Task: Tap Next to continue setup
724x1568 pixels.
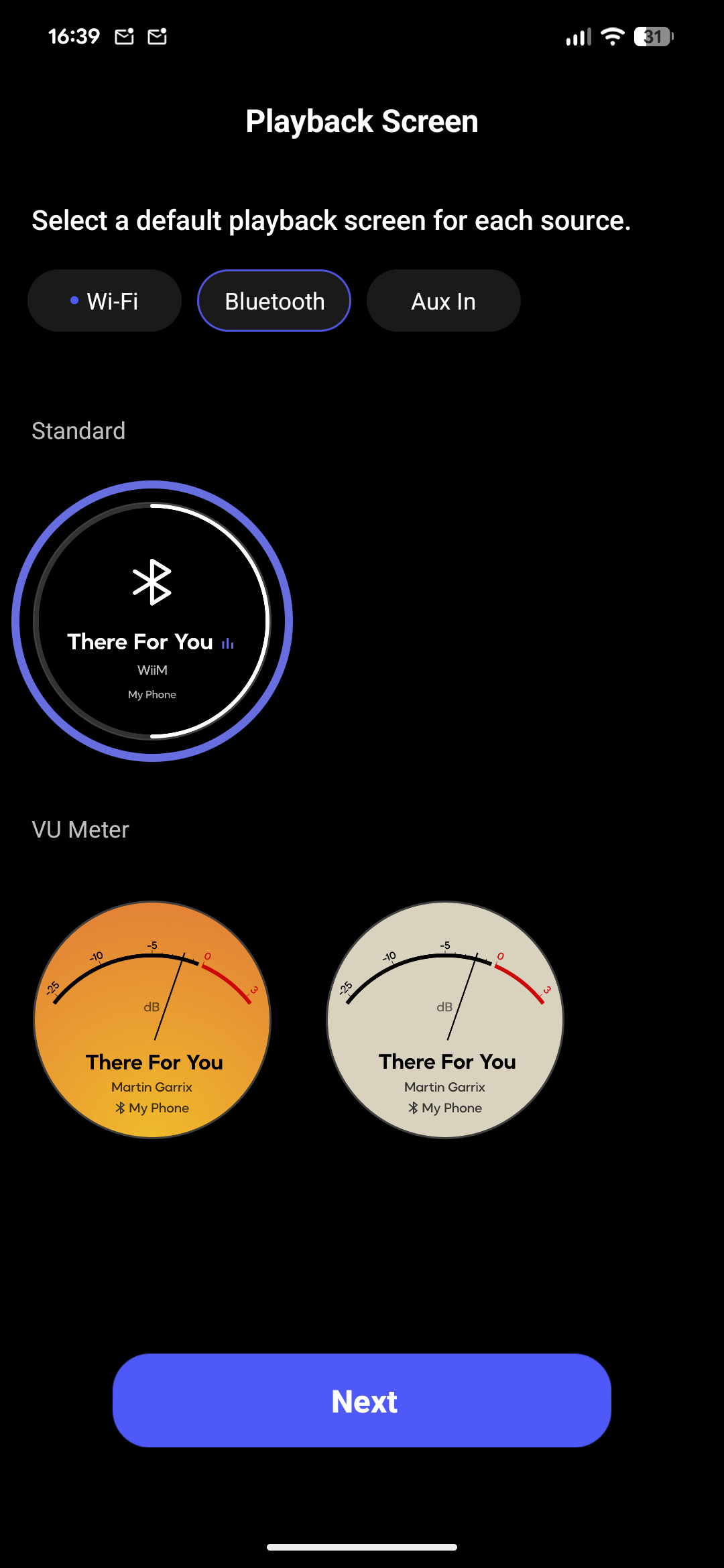Action: [362, 1400]
